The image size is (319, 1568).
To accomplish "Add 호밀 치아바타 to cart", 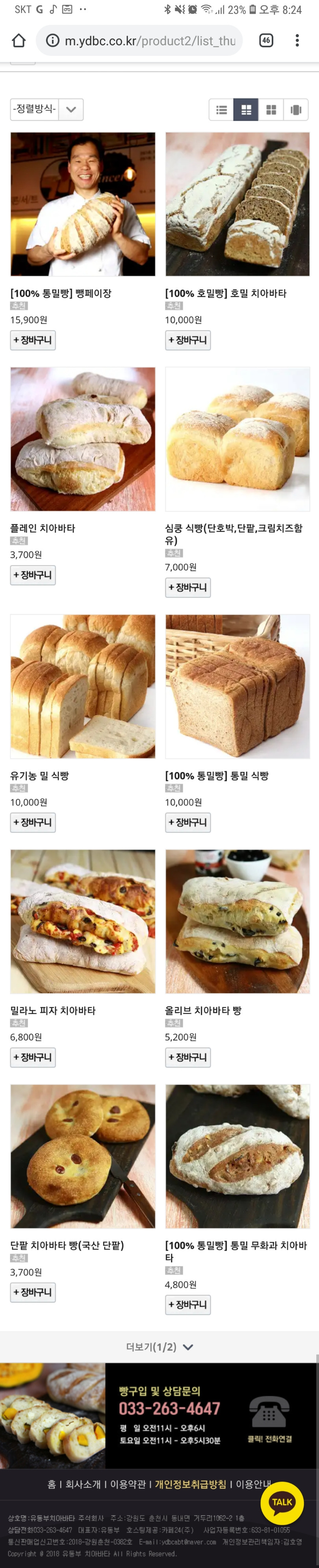I will click(x=188, y=340).
